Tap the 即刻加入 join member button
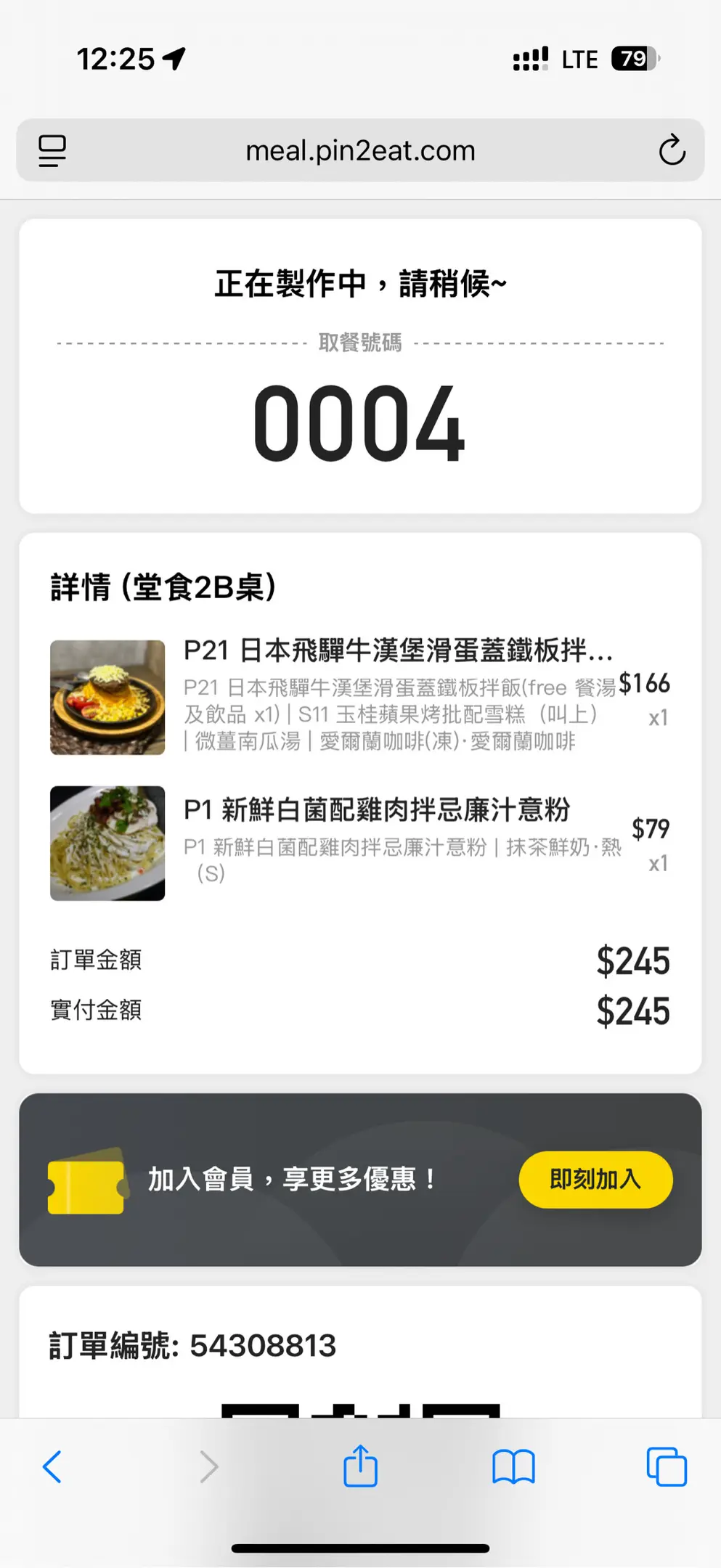Image resolution: width=721 pixels, height=1568 pixels. (595, 1180)
